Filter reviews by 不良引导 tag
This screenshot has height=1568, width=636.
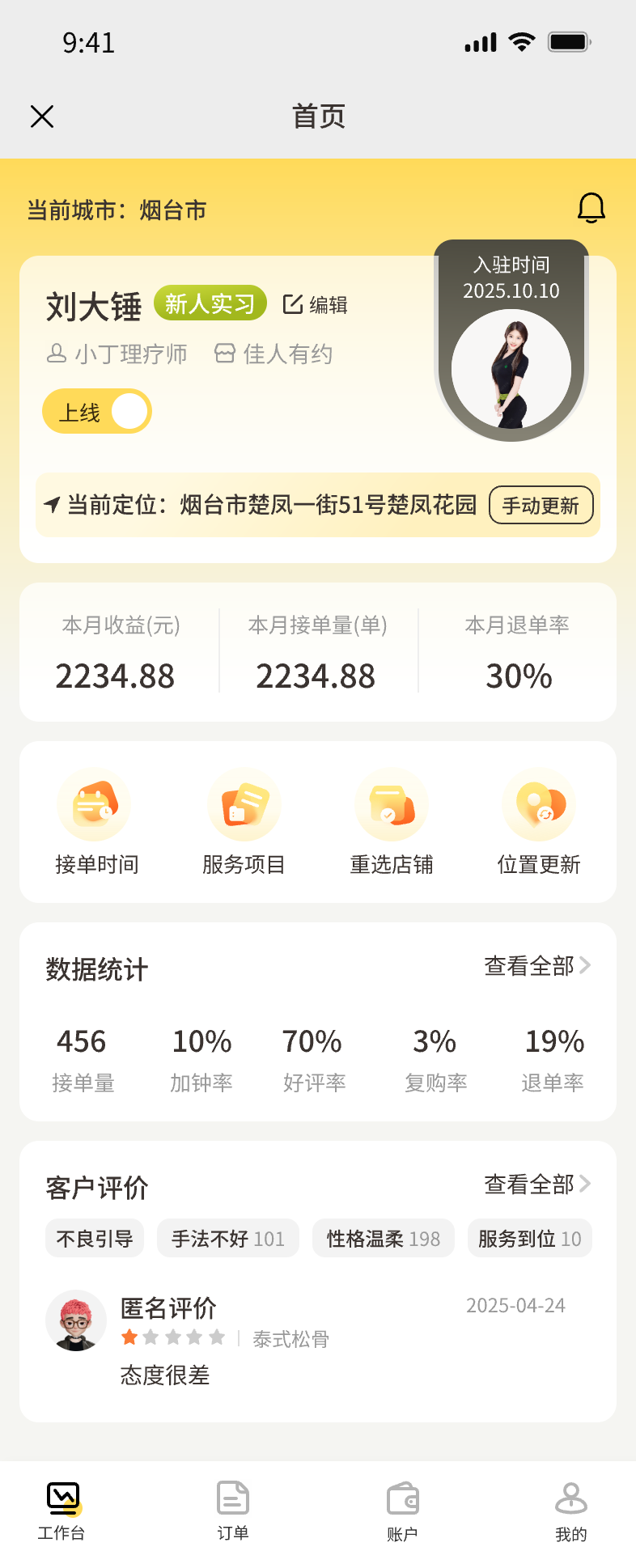[95, 1239]
